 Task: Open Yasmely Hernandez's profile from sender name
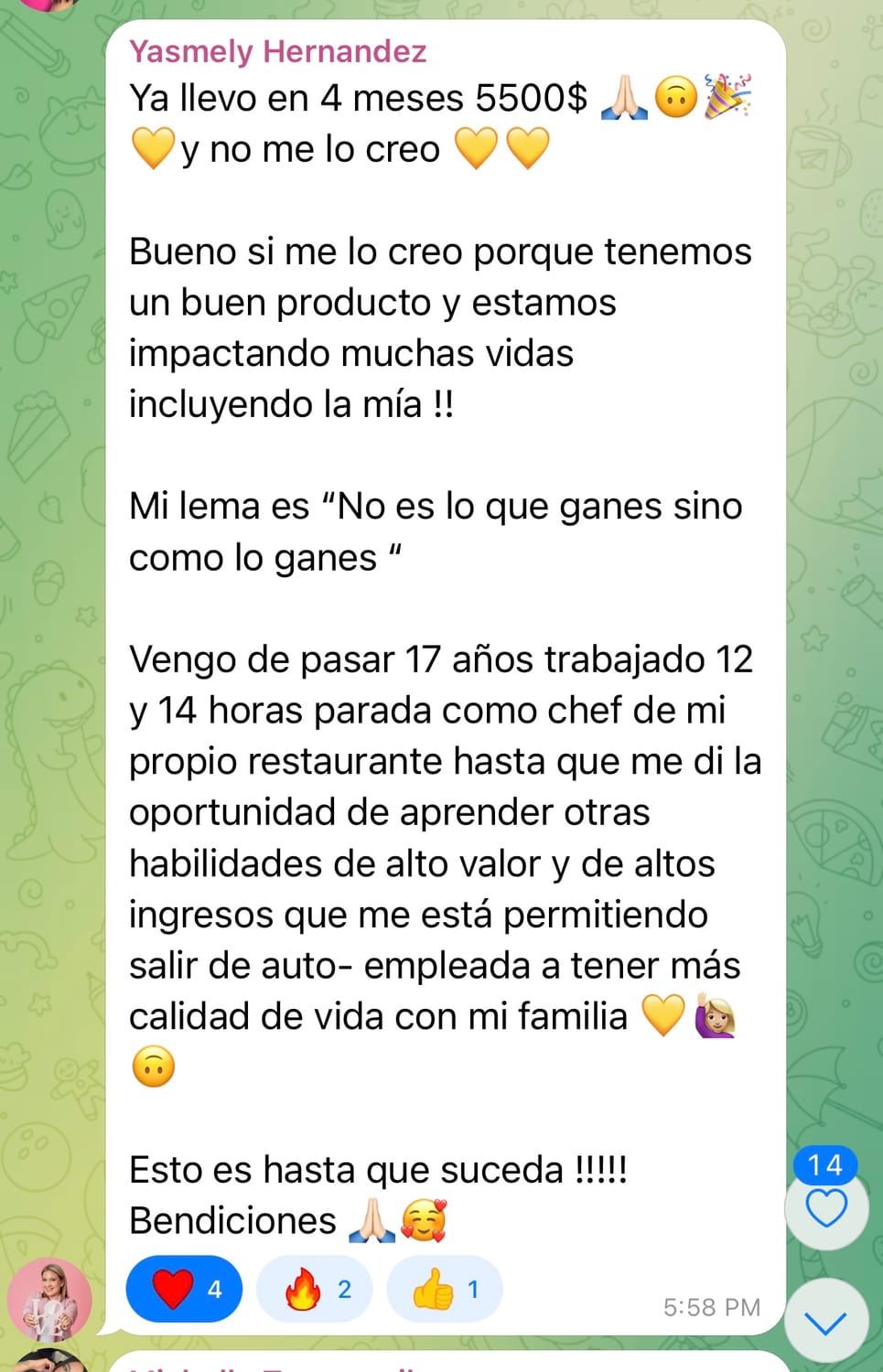[x=277, y=51]
